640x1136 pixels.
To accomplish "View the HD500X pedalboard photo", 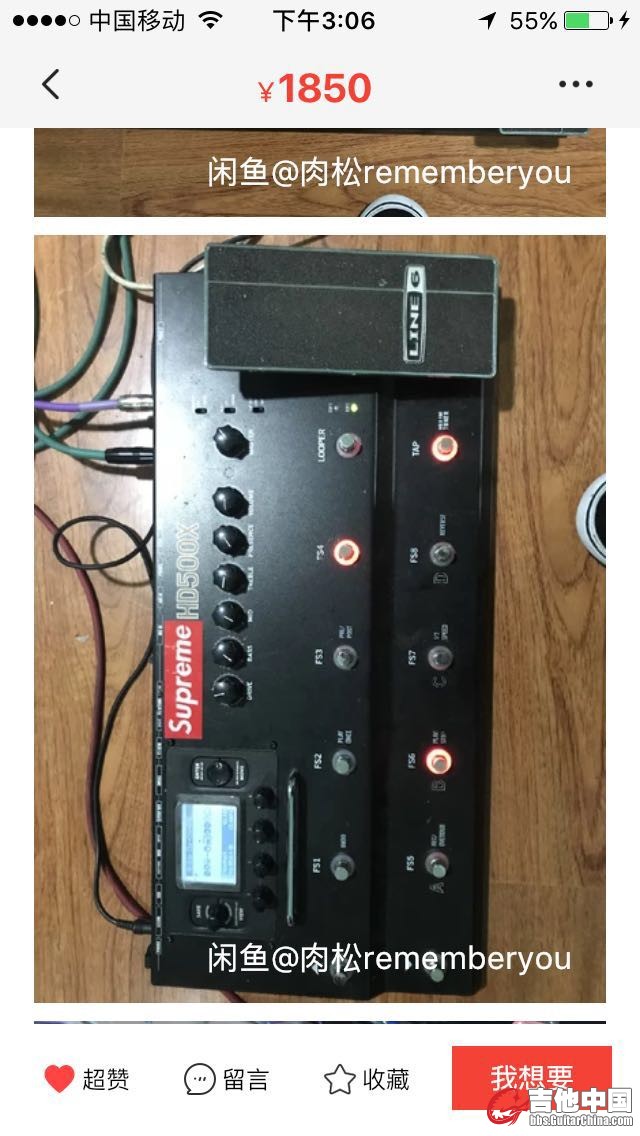I will tap(320, 618).
